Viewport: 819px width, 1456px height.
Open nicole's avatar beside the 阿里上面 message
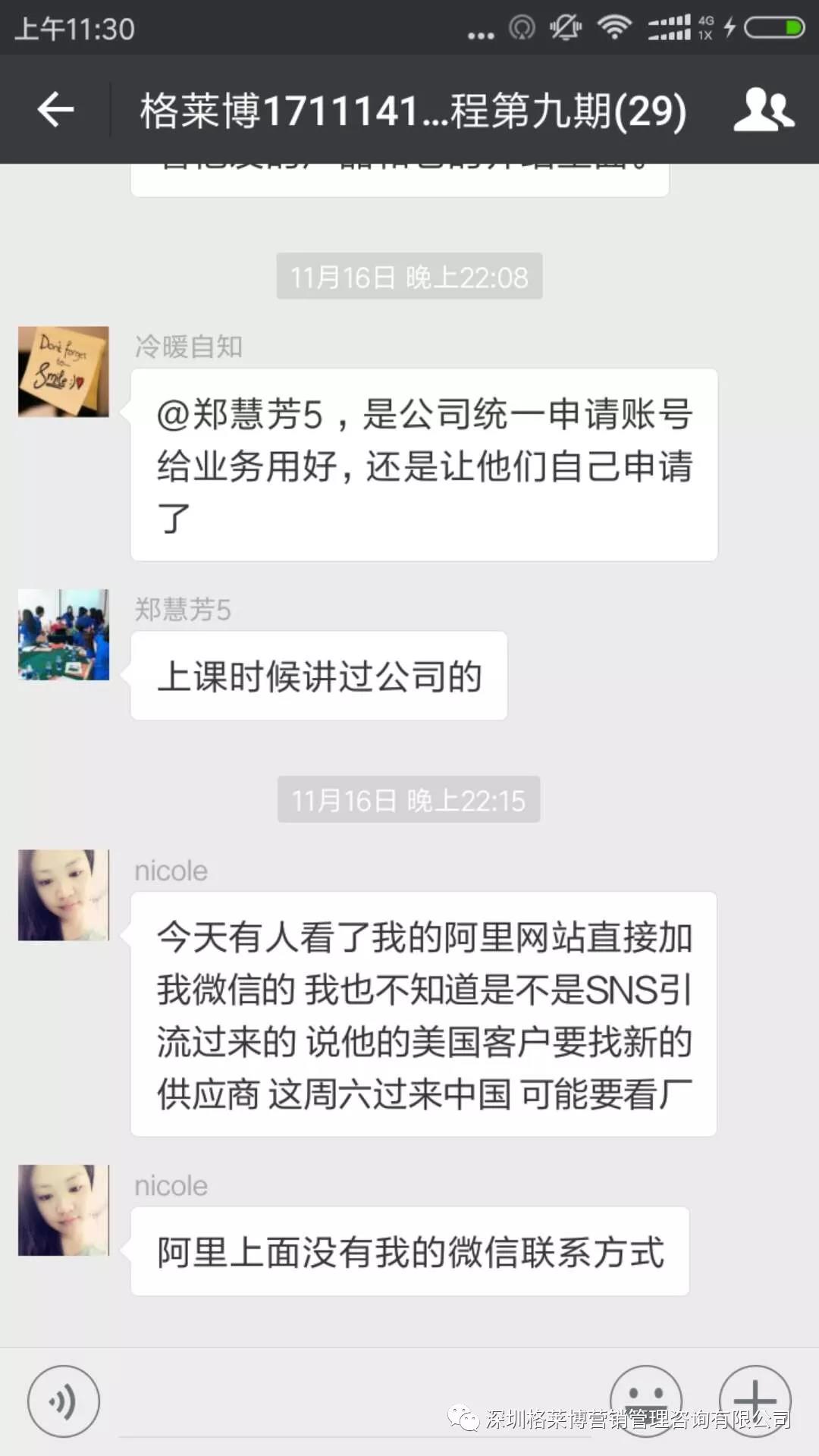click(64, 1210)
